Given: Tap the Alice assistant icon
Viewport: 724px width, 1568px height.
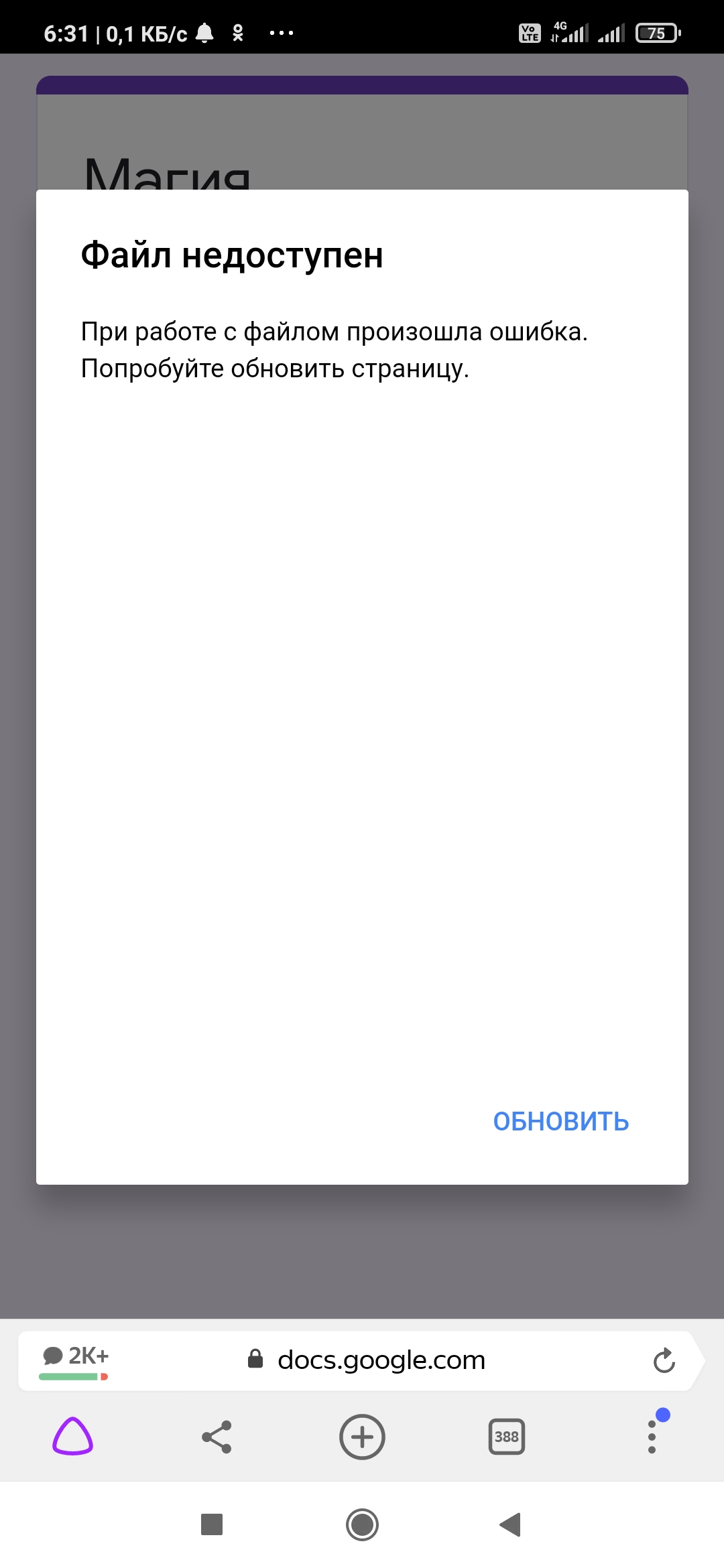Looking at the screenshot, I should (74, 1437).
